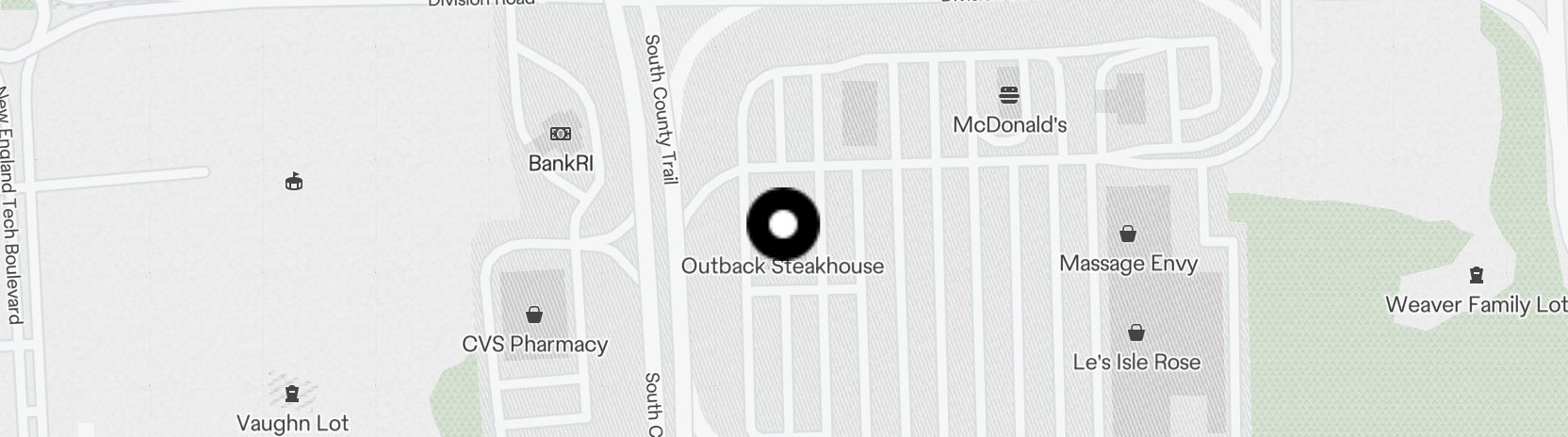Open the CVS Pharmacy map marker
Image resolution: width=1568 pixels, height=437 pixels.
pos(534,315)
